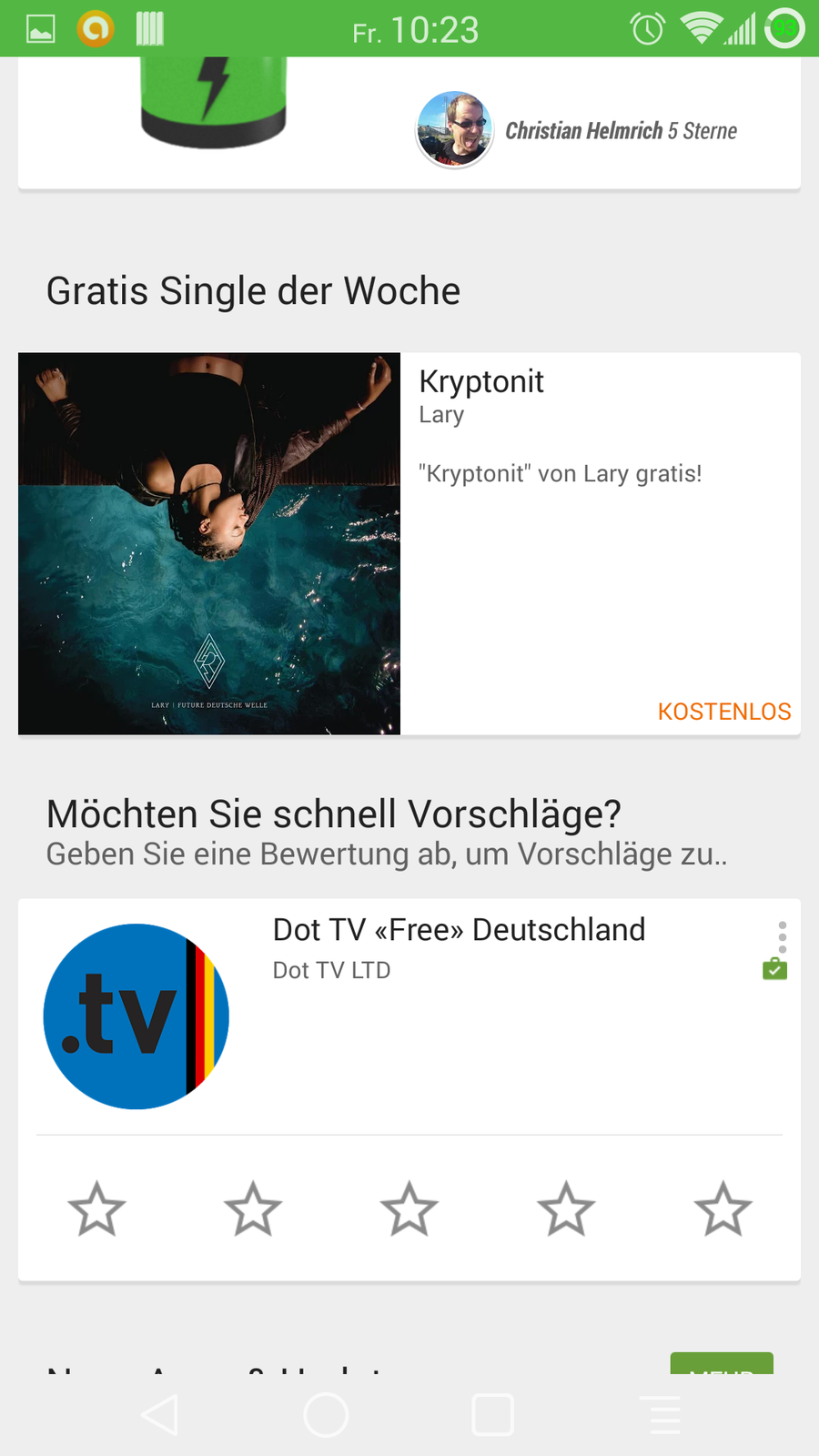Tap the green MEHR button

point(722,1364)
